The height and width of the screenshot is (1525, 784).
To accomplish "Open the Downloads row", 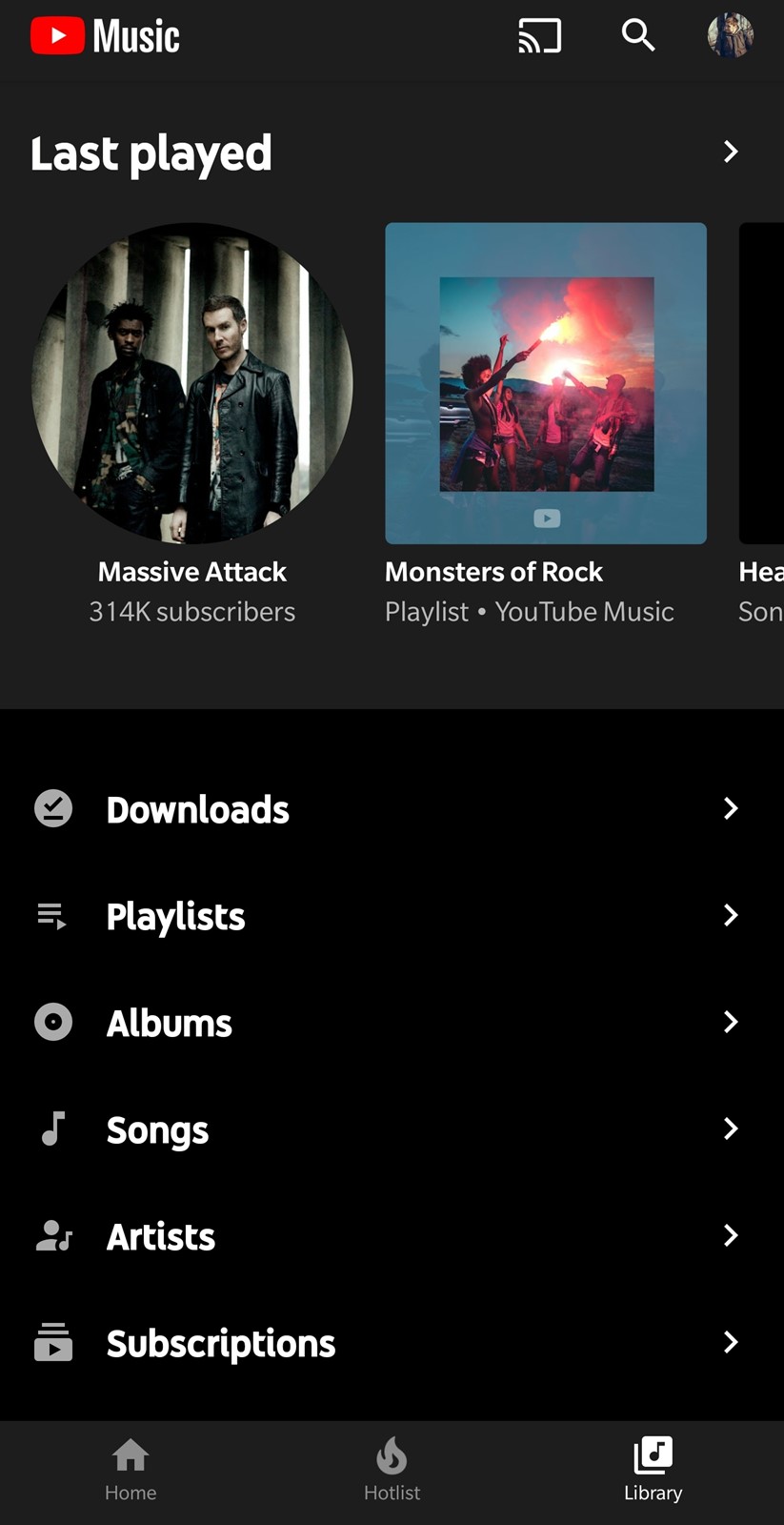I will [392, 808].
